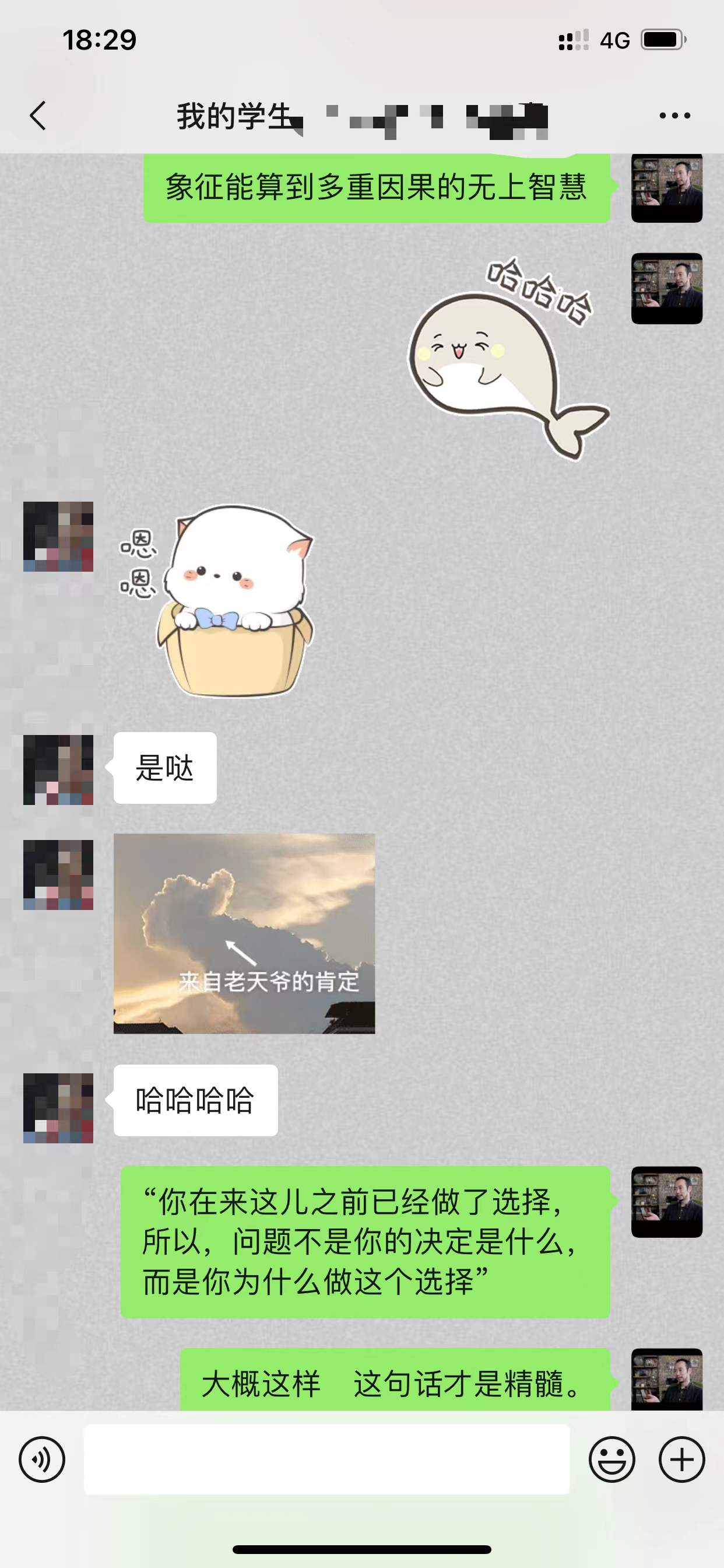Focus the message text field

point(326,1459)
